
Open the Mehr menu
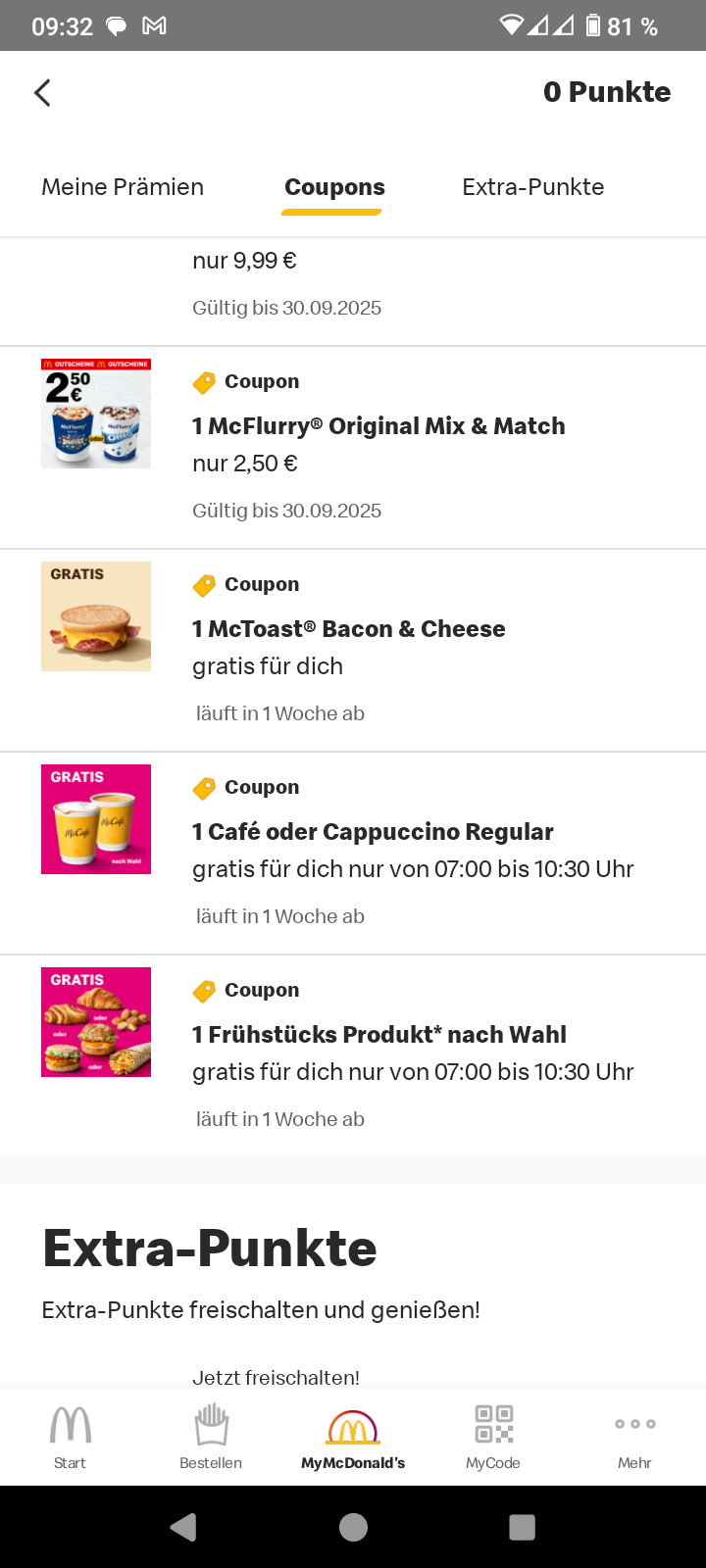(634, 1436)
